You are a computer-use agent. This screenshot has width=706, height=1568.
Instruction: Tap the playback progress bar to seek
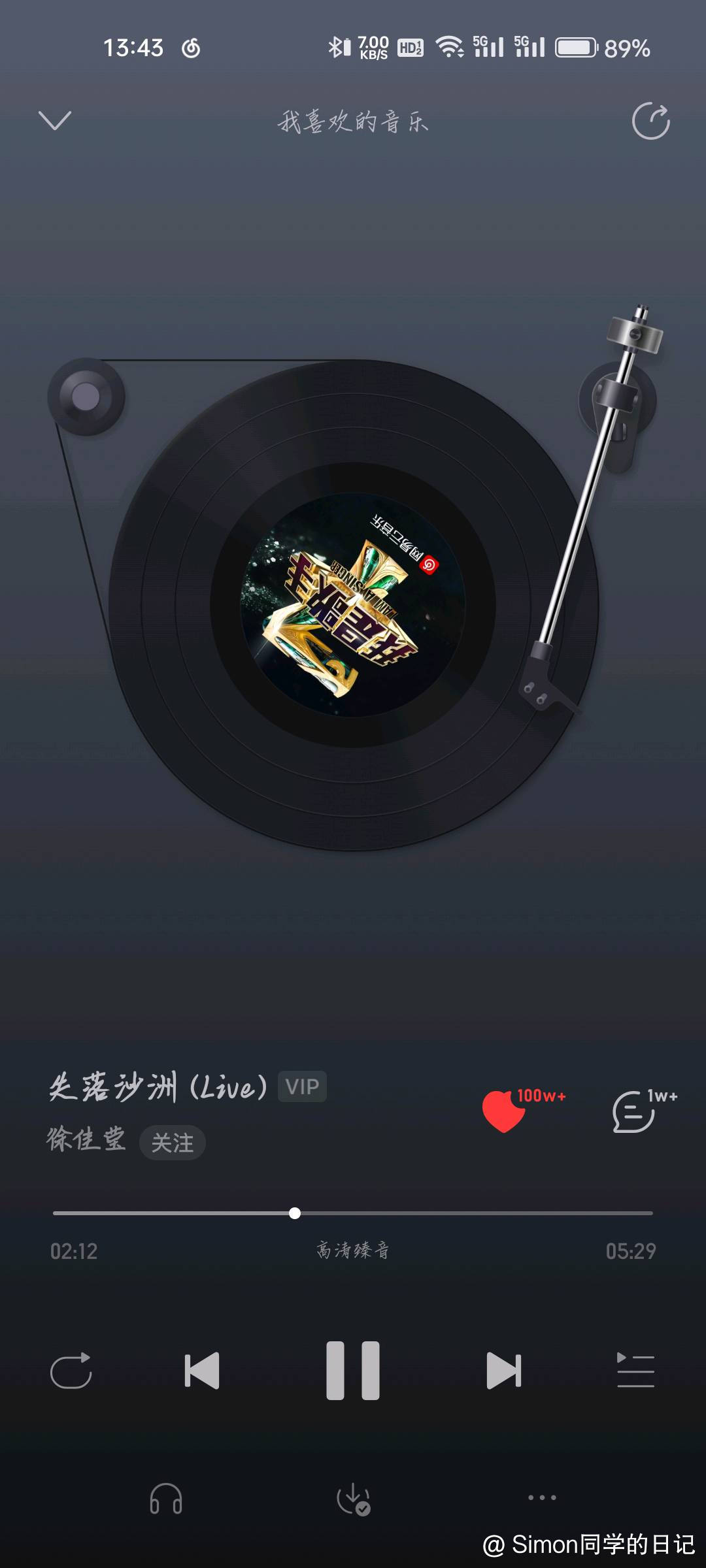click(458, 1213)
